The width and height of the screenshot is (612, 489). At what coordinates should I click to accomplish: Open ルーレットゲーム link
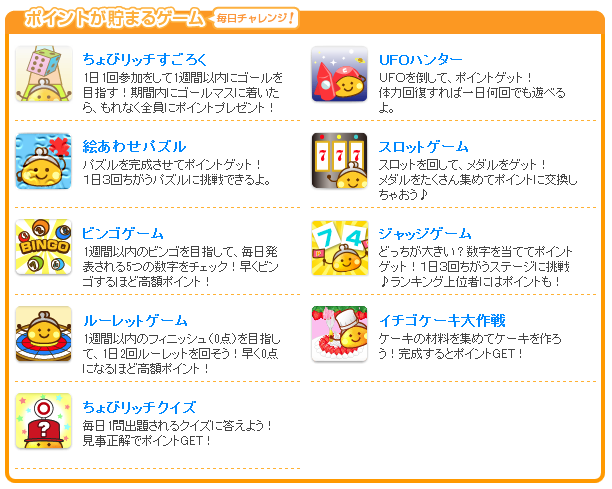(x=136, y=321)
